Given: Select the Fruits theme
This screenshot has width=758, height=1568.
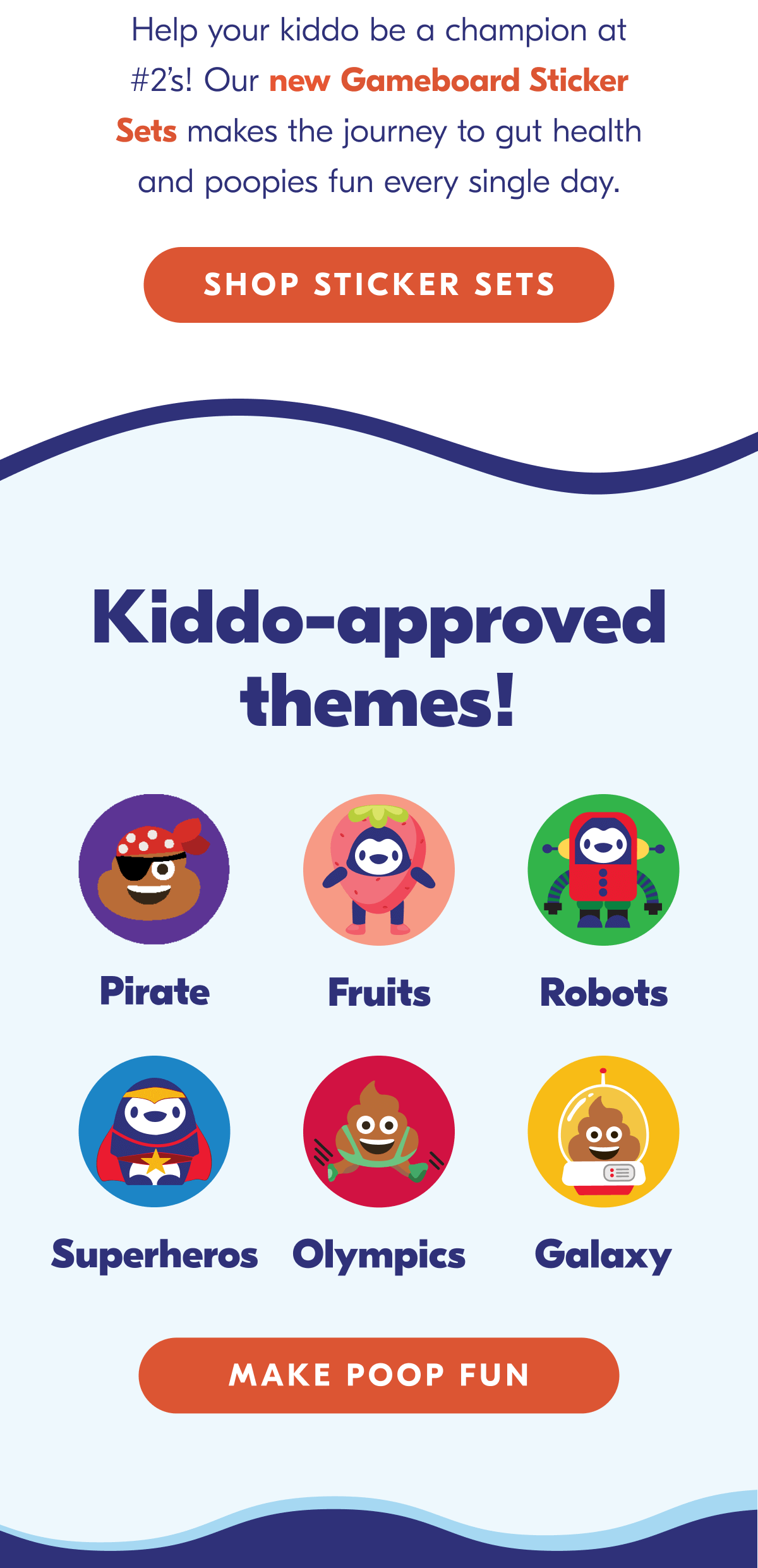Looking at the screenshot, I should pyautogui.click(x=379, y=869).
